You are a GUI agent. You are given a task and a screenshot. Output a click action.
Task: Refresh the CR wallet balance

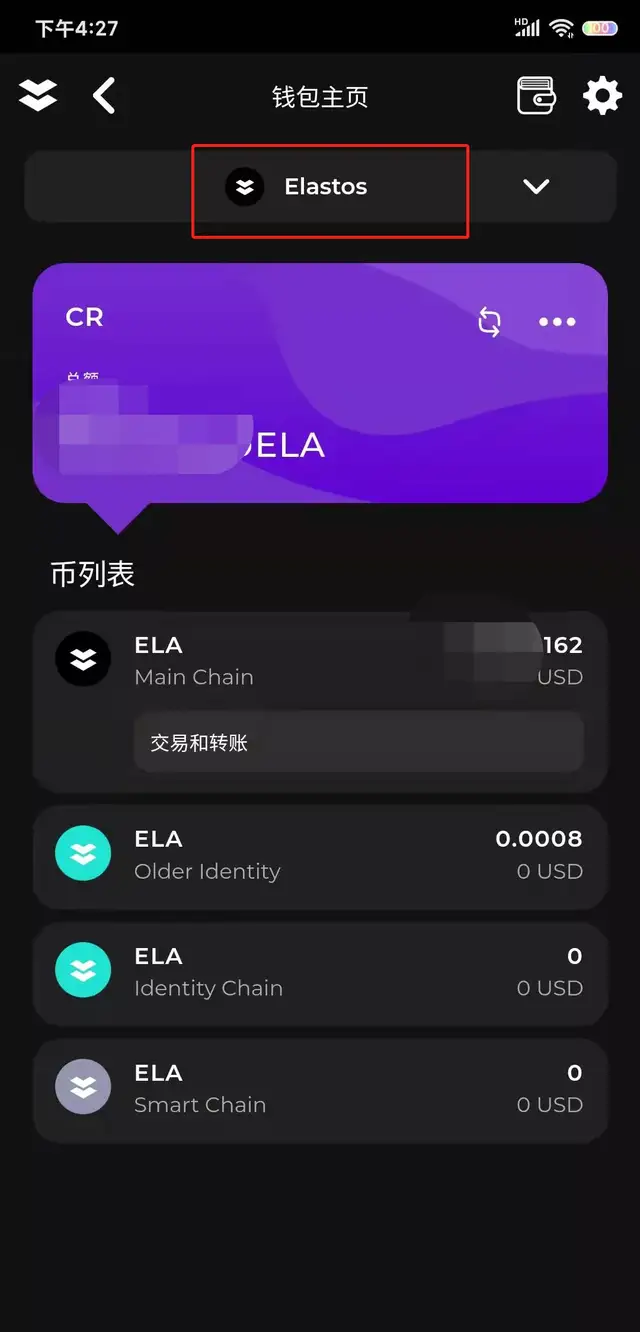pos(489,322)
